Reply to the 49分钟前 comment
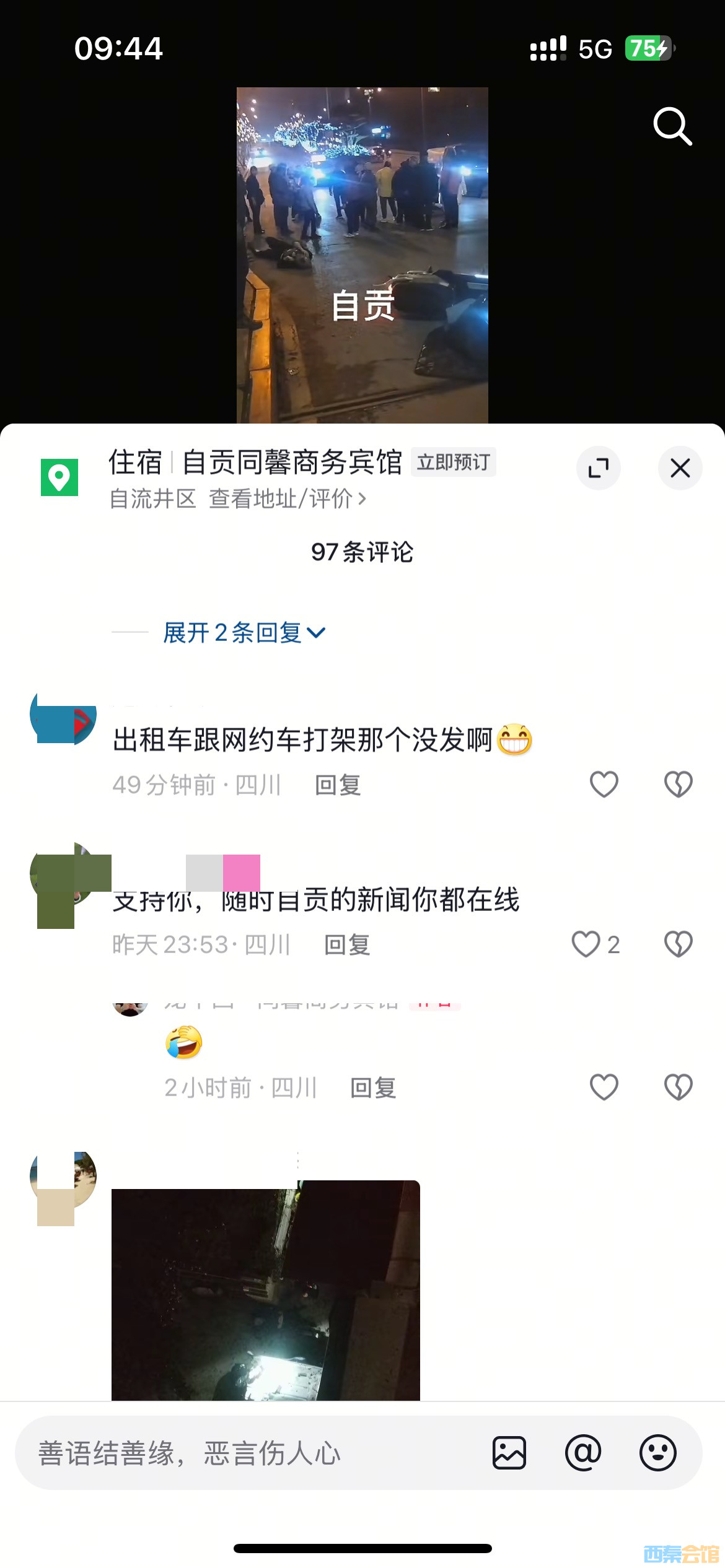Screen dimensions: 725x1568 pyautogui.click(x=338, y=785)
